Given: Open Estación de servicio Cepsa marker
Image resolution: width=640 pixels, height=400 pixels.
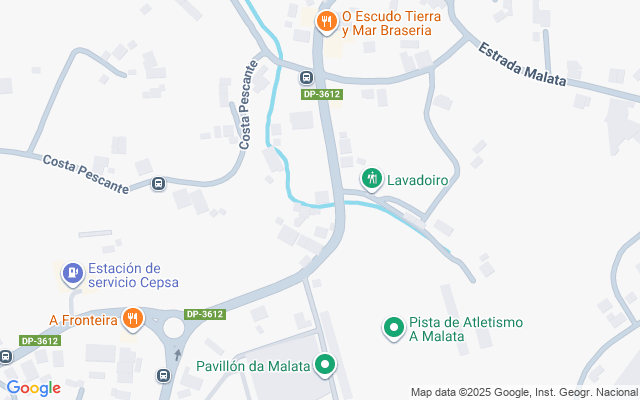Looking at the screenshot, I should click(x=72, y=272).
